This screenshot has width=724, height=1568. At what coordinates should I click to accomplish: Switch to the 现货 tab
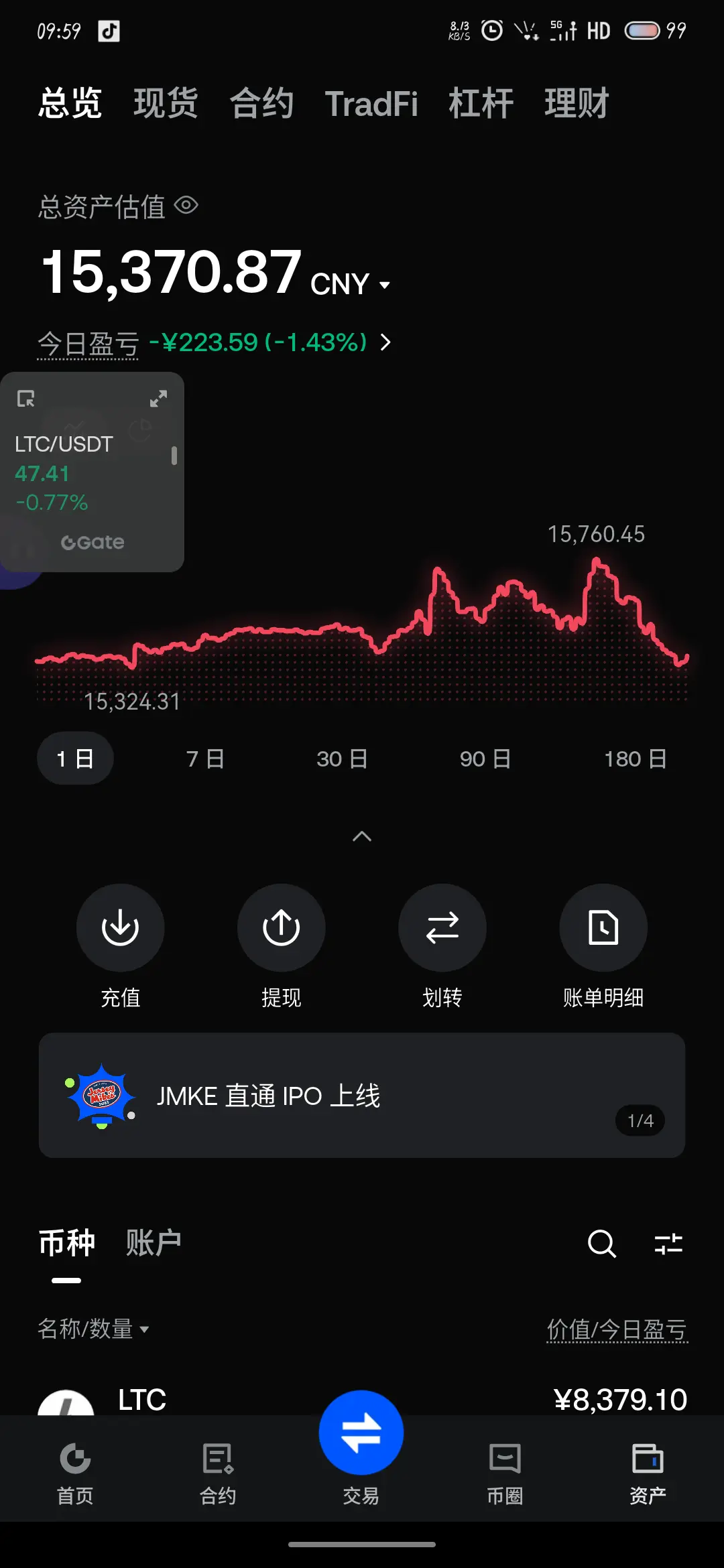click(166, 103)
